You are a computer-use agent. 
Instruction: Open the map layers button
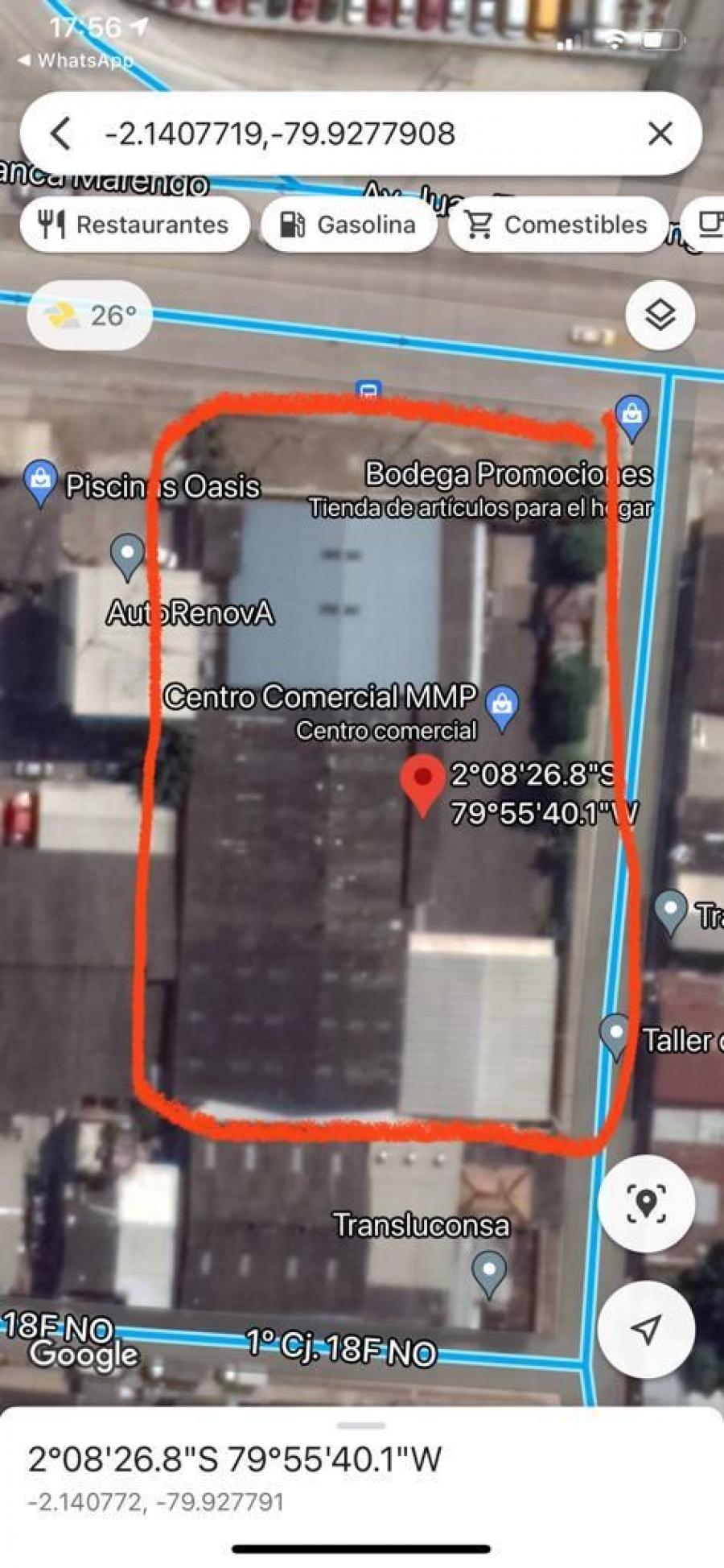click(x=660, y=315)
